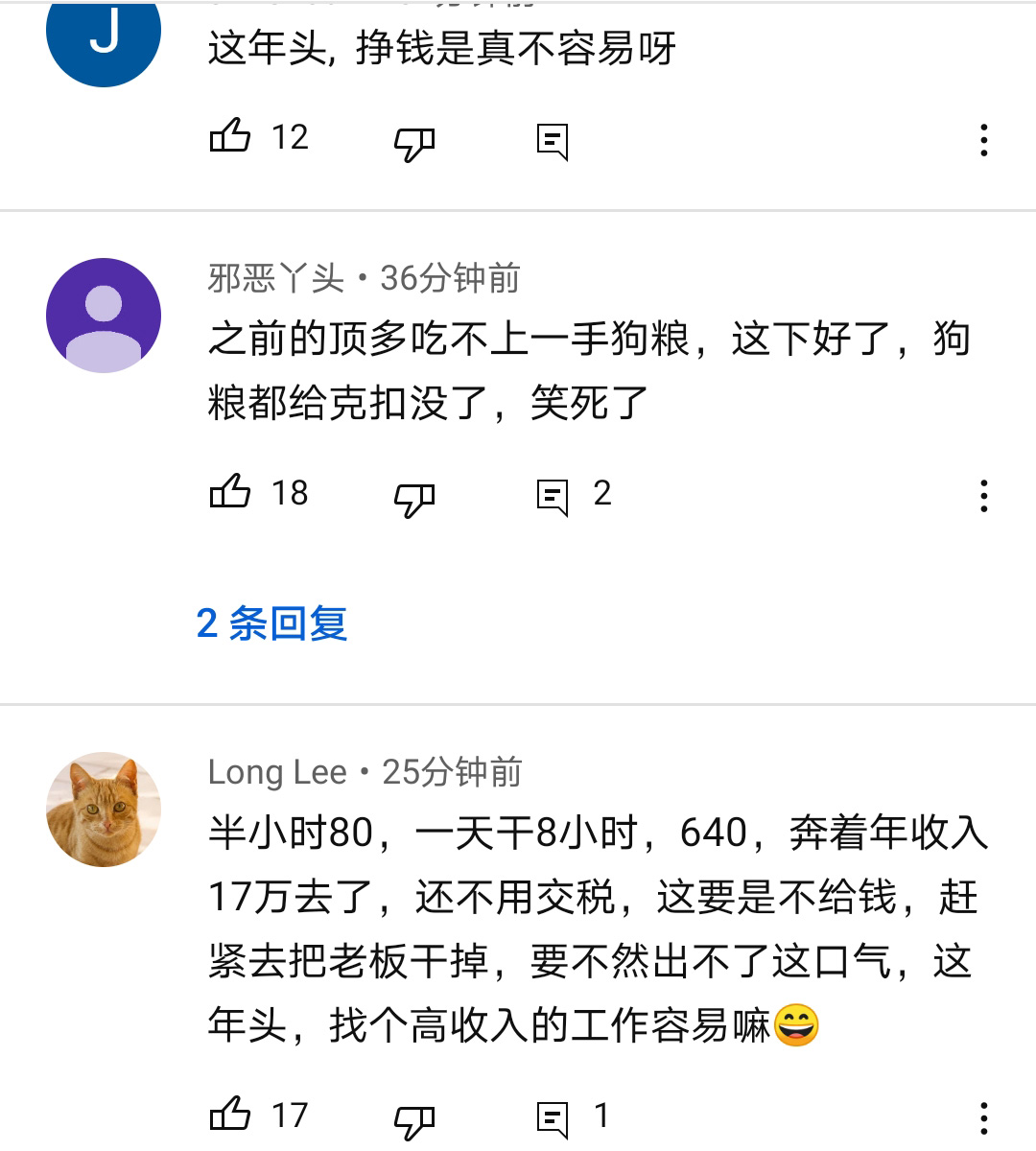1036x1151 pixels.
Task: Open the blue J profile avatar
Action: pyautogui.click(x=104, y=34)
